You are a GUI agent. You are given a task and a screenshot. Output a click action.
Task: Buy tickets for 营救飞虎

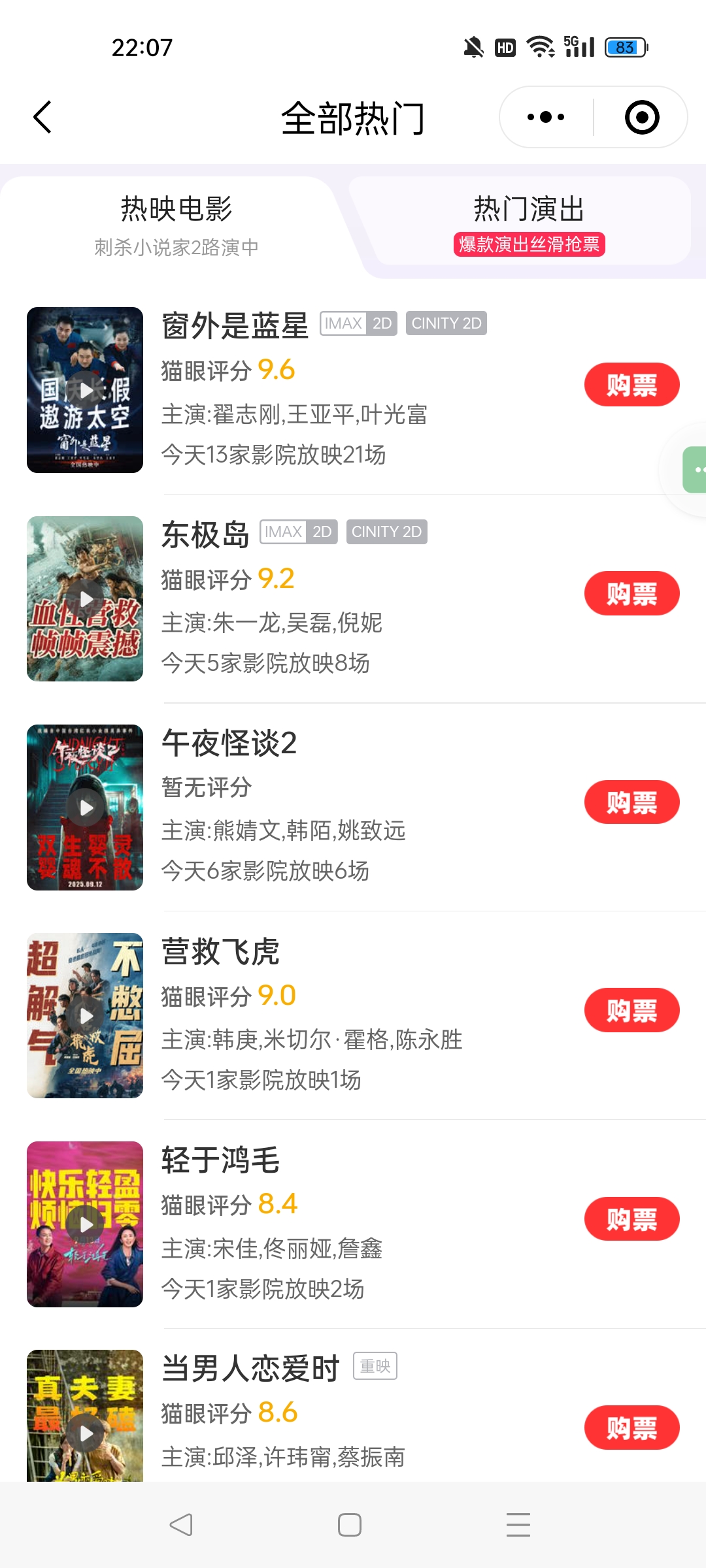[631, 1010]
